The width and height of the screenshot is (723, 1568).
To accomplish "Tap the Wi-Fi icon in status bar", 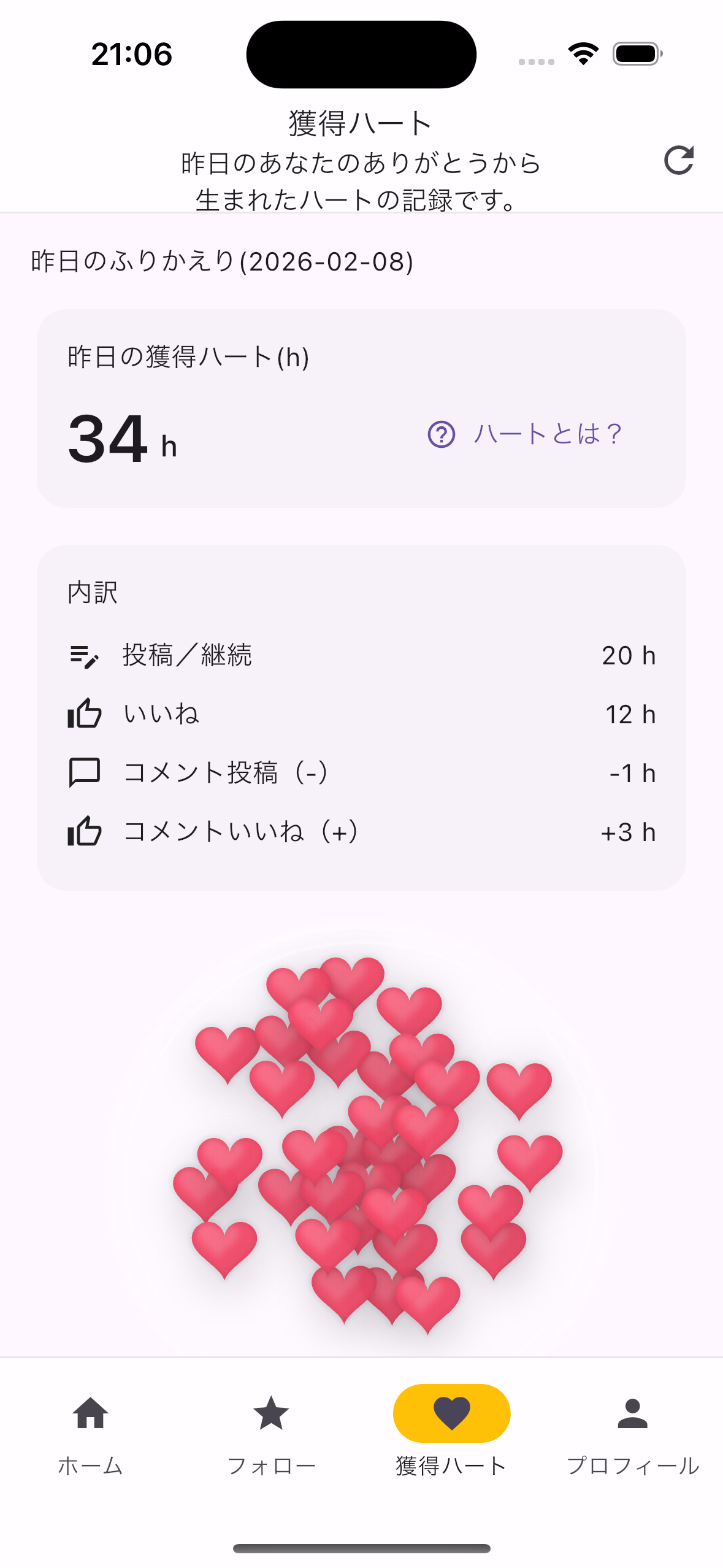I will coord(583,54).
